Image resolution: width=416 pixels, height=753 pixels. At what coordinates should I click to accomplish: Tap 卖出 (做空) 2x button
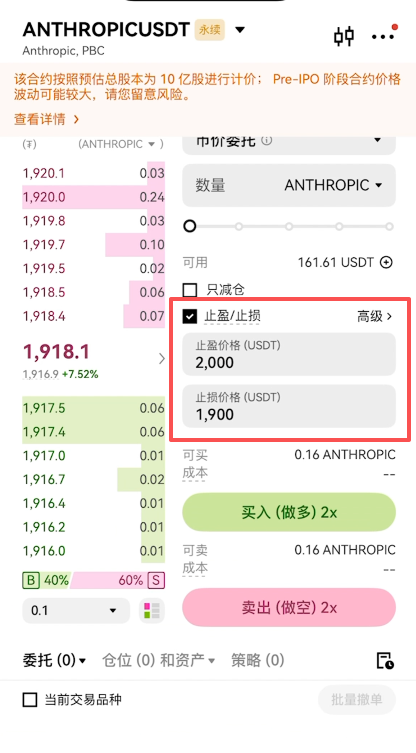pos(289,607)
